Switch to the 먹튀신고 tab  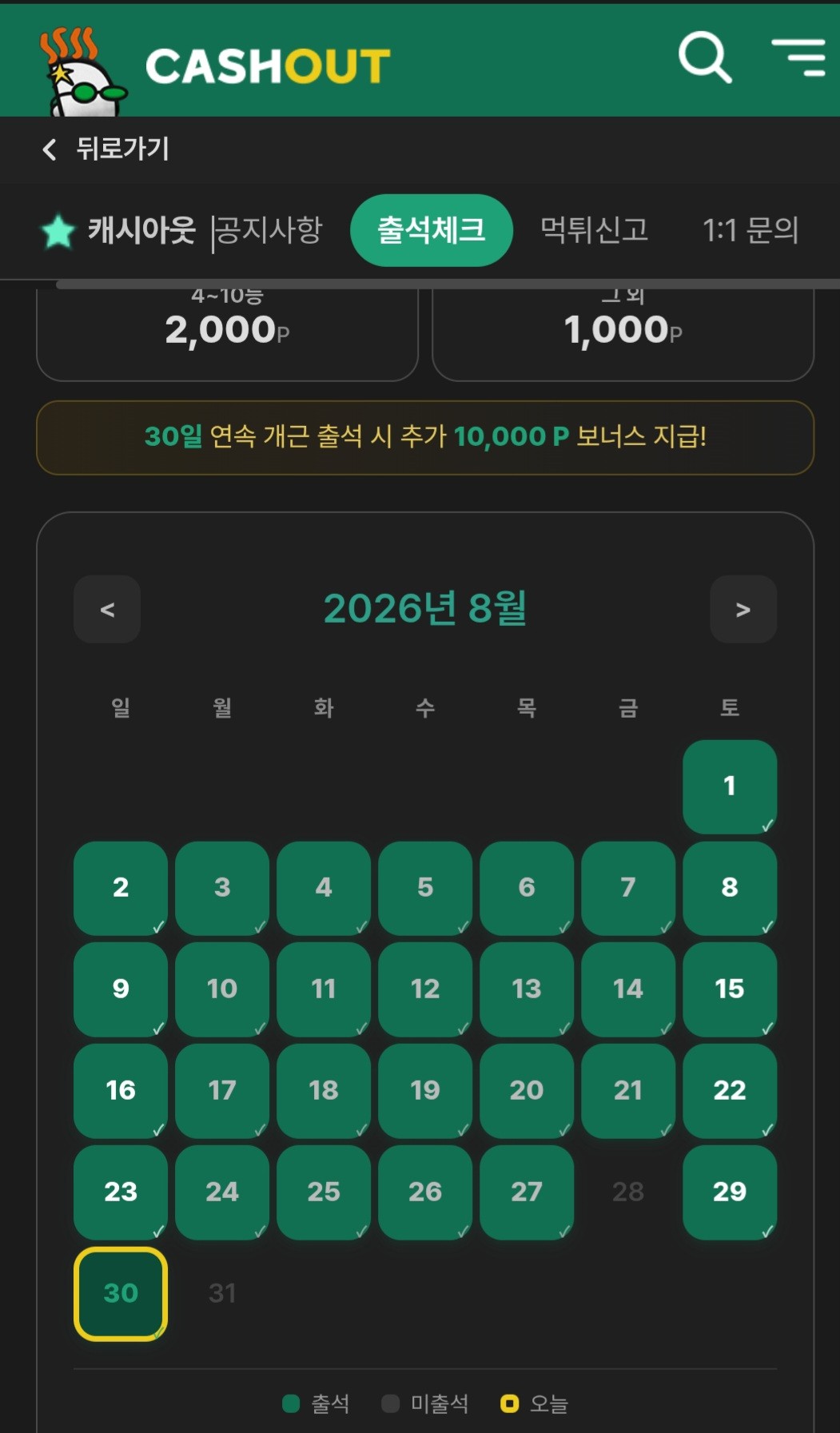click(594, 230)
